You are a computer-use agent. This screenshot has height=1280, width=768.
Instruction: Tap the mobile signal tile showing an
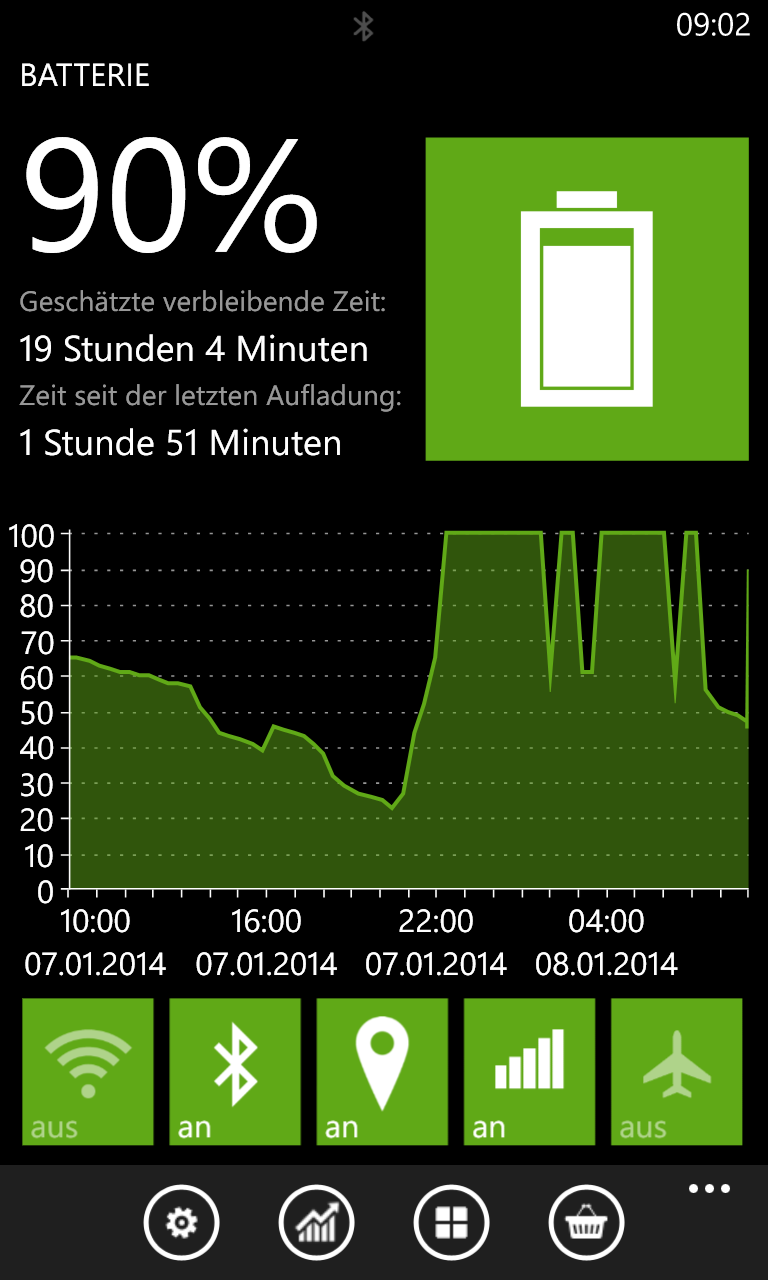[x=529, y=1071]
